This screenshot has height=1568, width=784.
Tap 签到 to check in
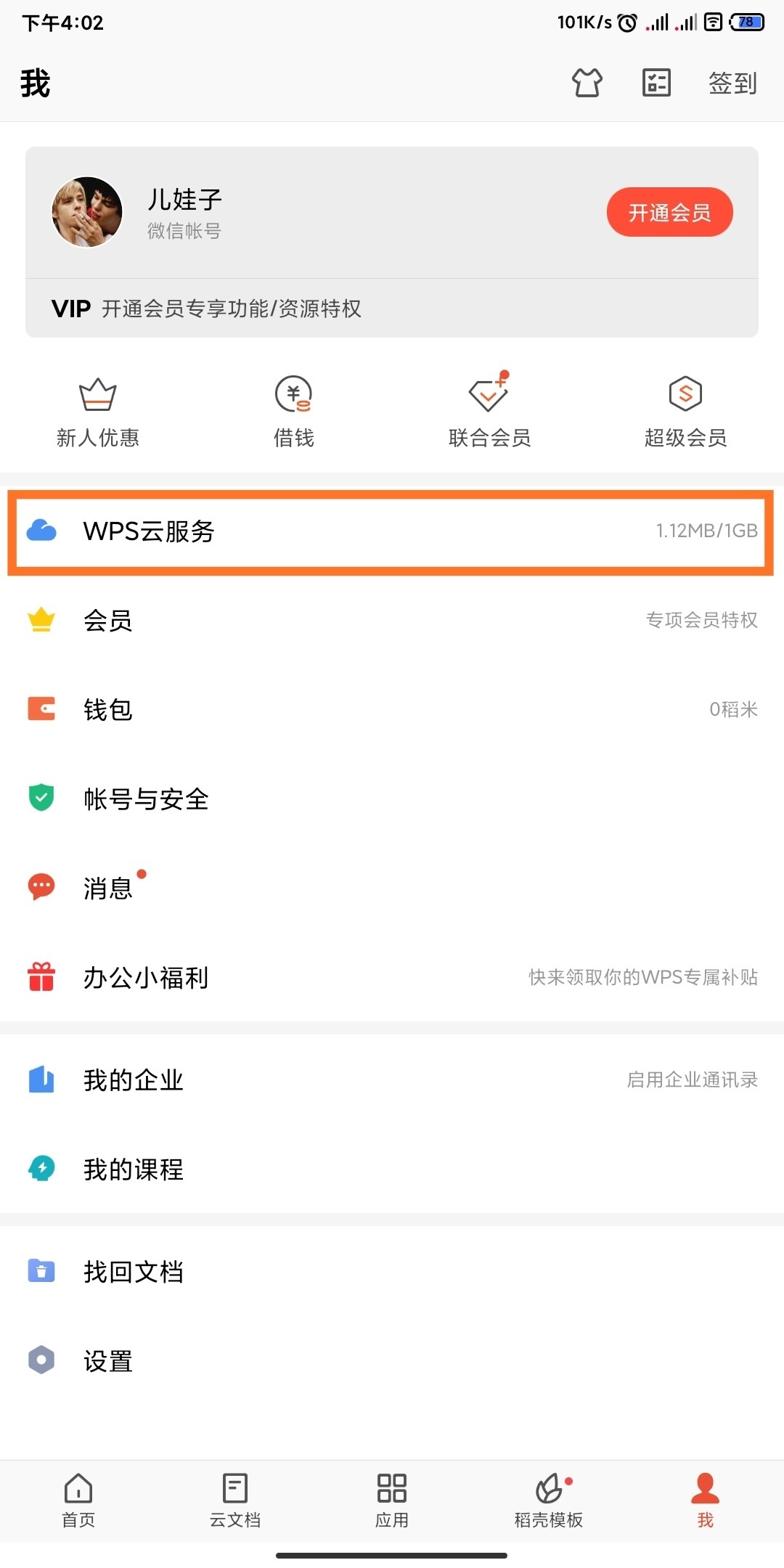(732, 83)
